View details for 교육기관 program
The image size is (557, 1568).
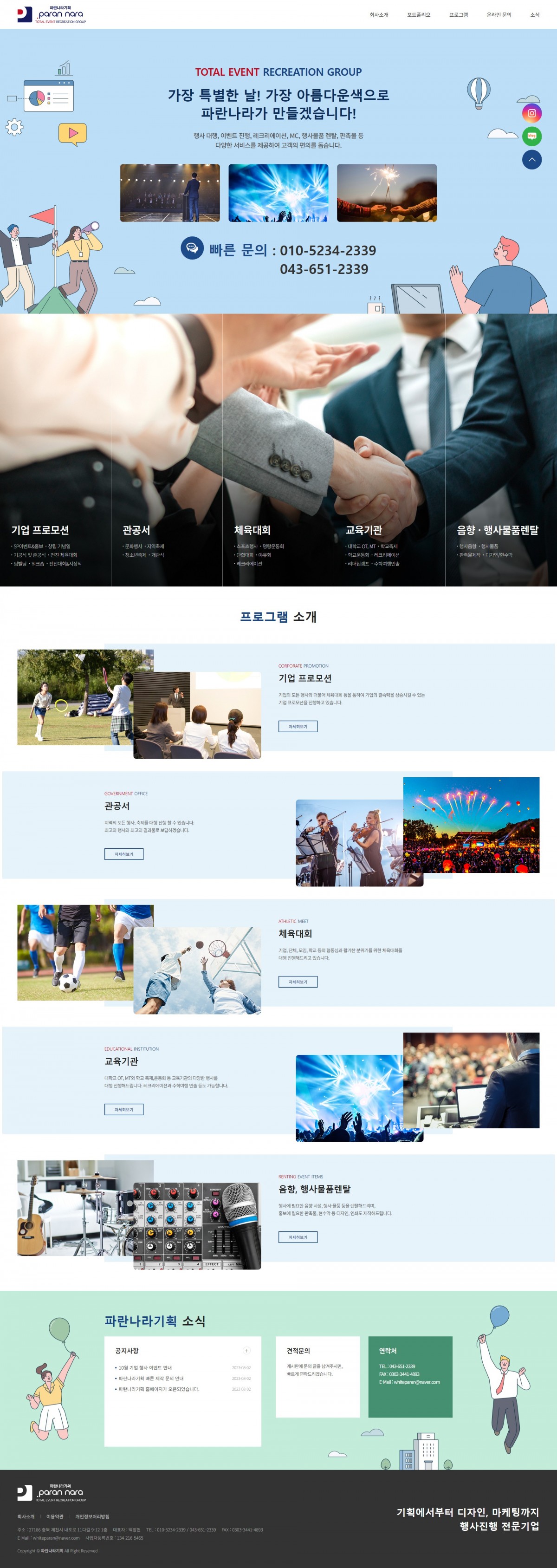[x=123, y=1109]
